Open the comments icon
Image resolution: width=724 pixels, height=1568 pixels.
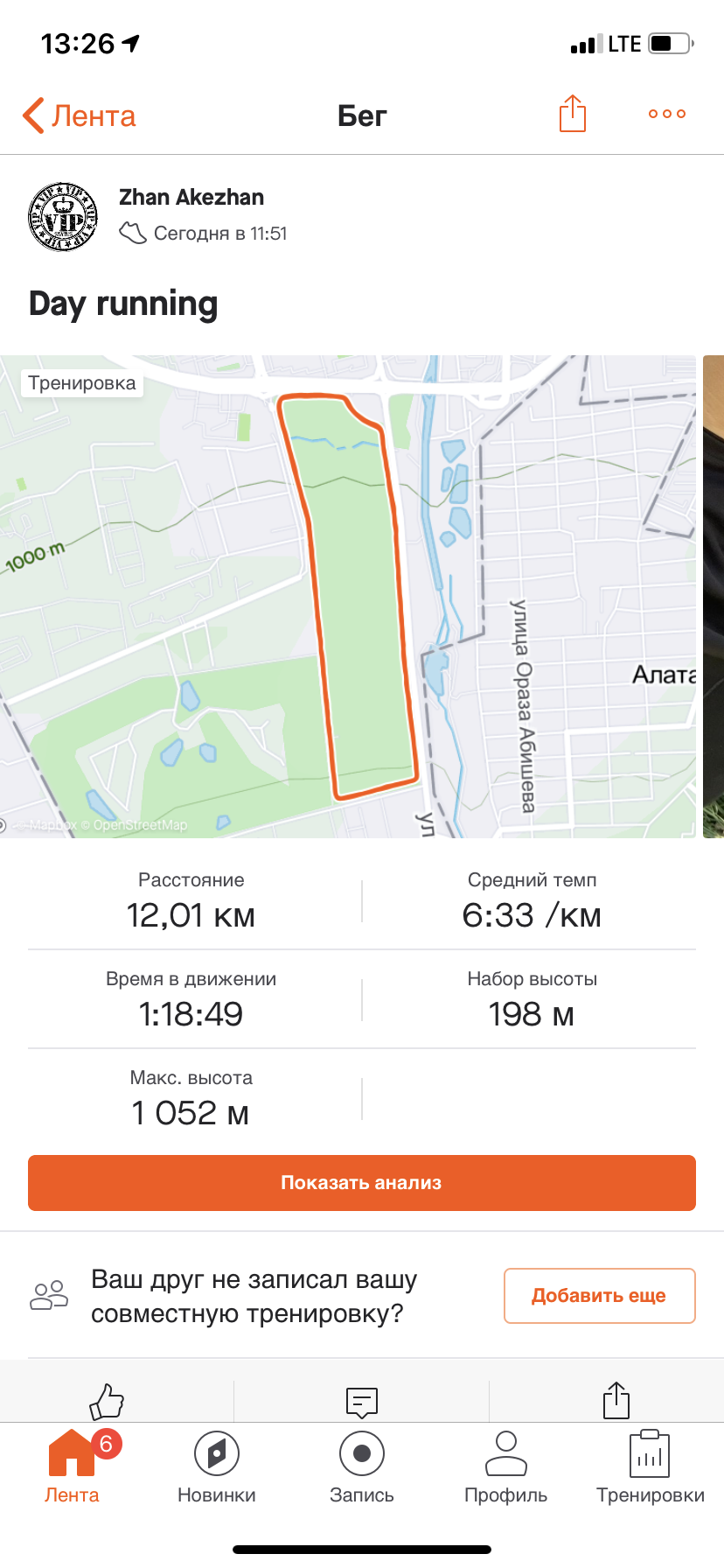coord(361,1400)
